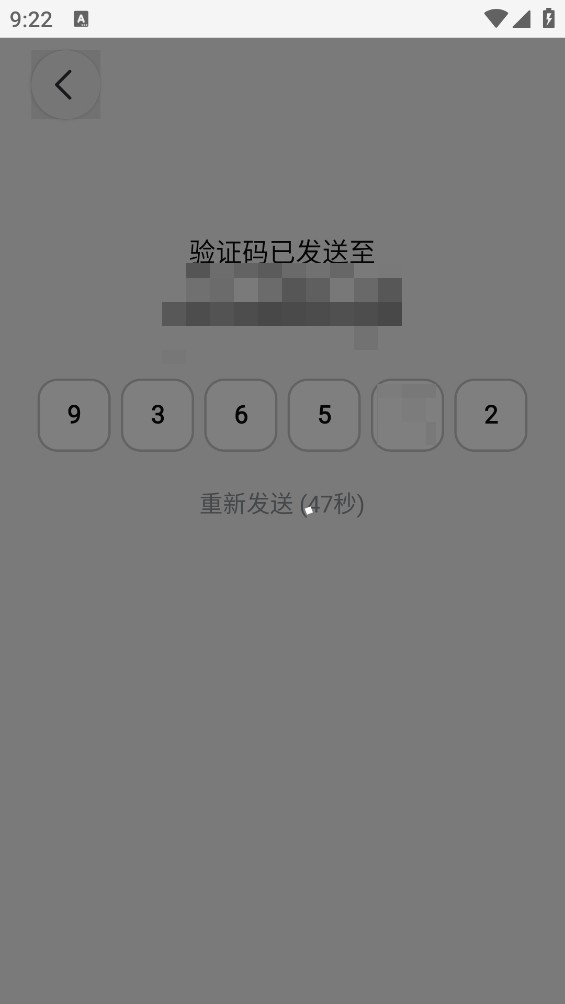
Task: Focus the code box showing 6
Action: [x=241, y=415]
